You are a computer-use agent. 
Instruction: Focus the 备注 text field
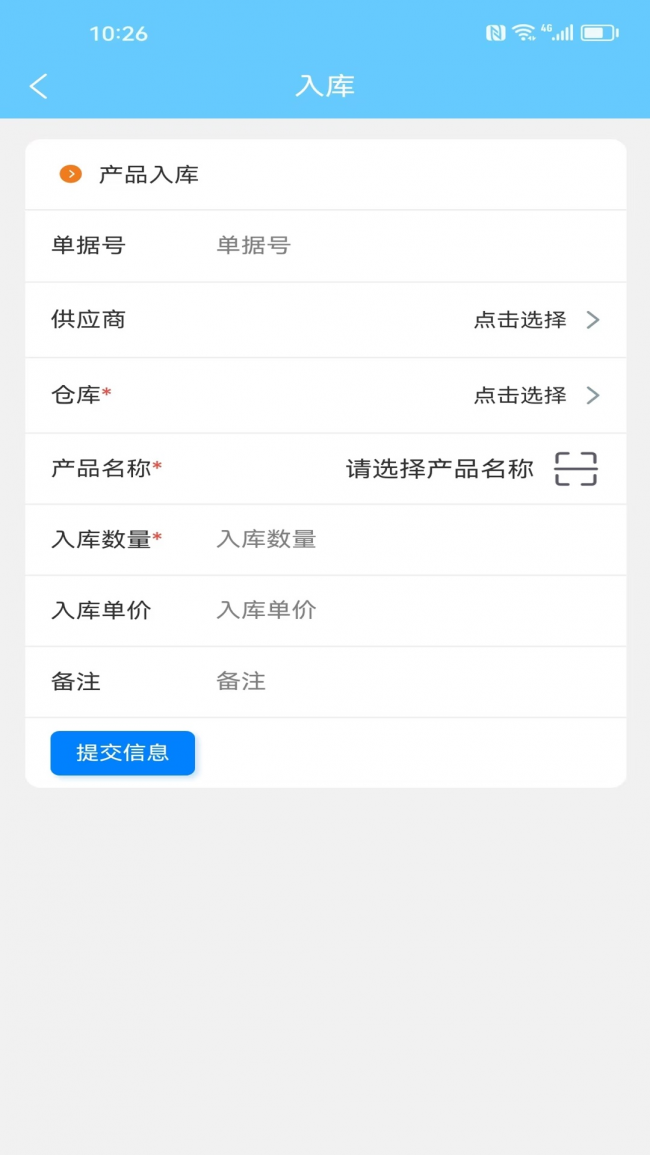[400, 681]
